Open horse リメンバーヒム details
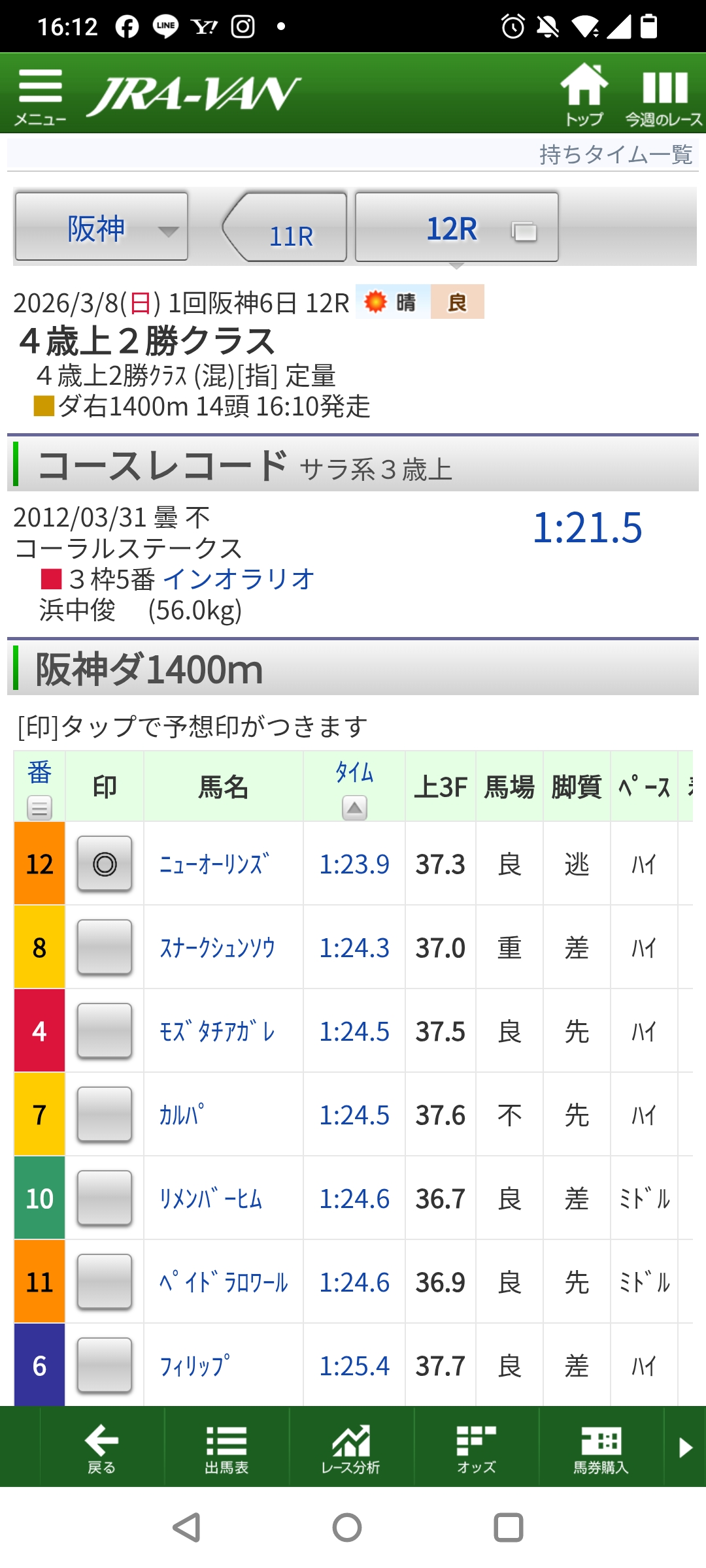The width and height of the screenshot is (706, 1568). tap(210, 1199)
